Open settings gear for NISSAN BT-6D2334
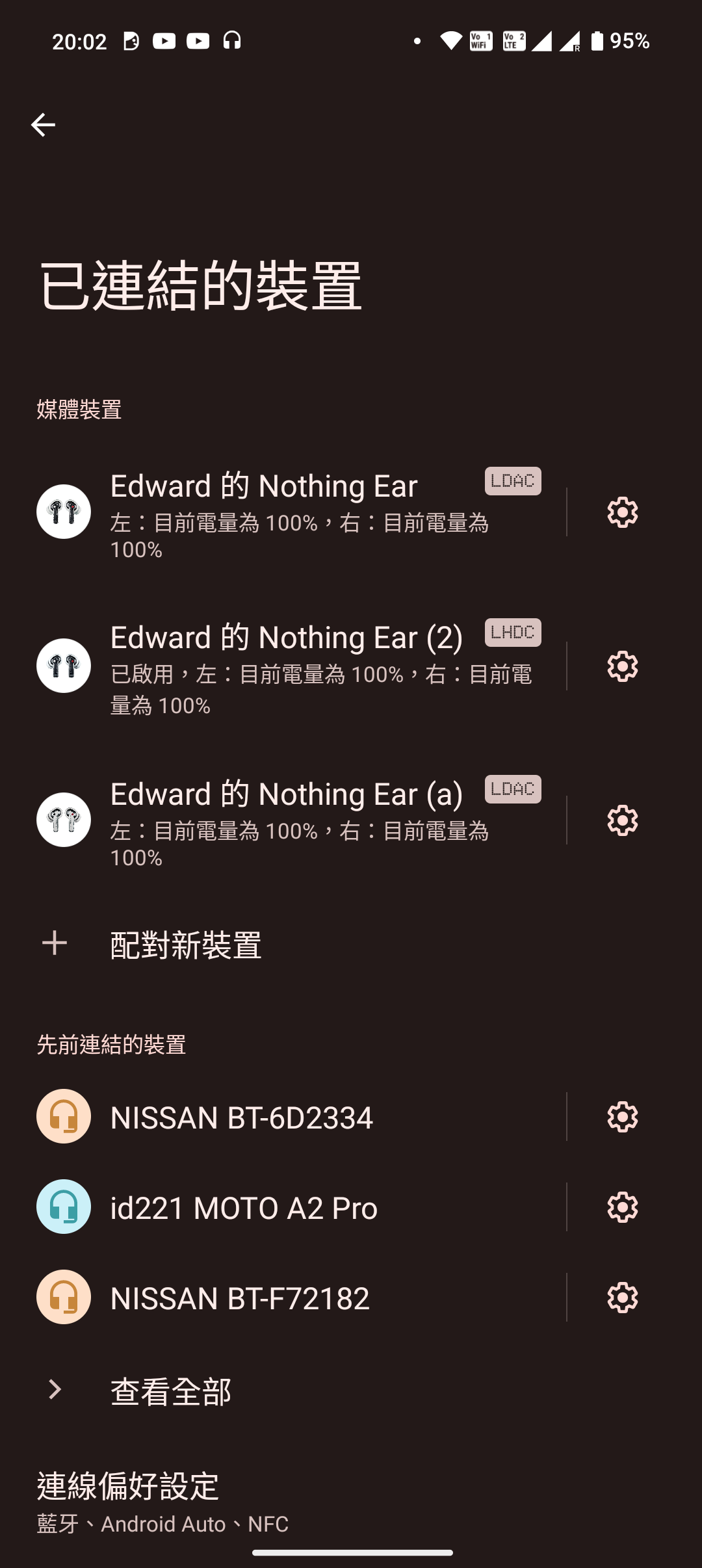Image resolution: width=702 pixels, height=1568 pixels. point(622,1117)
